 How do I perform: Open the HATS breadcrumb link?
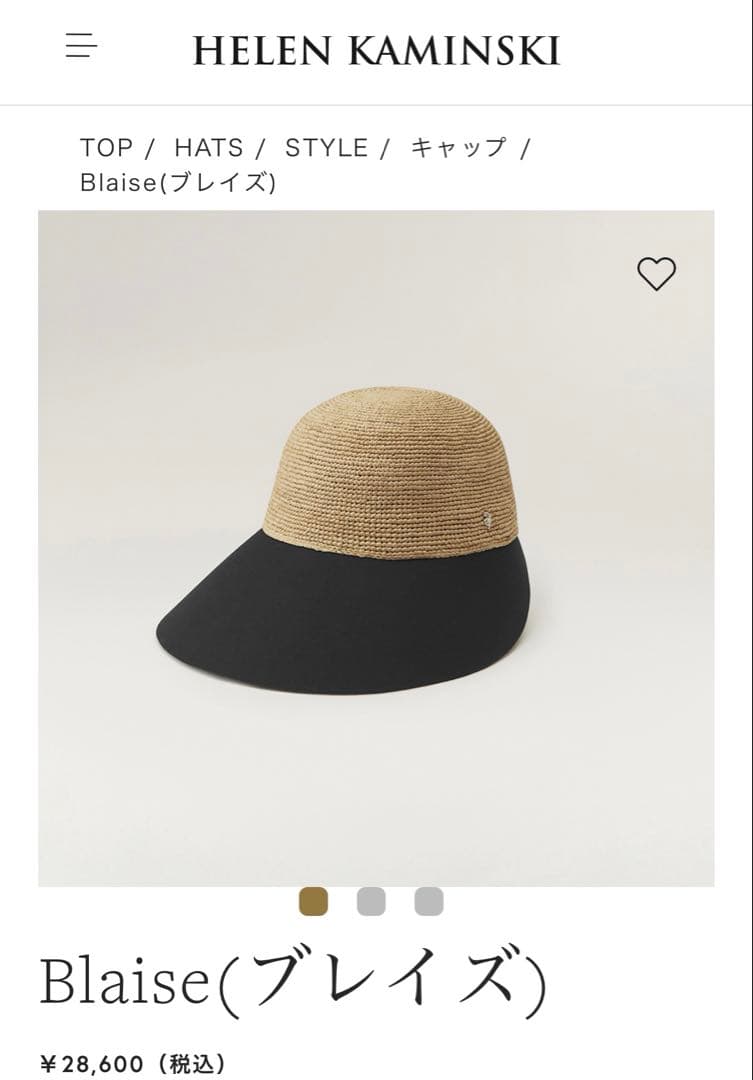(208, 147)
